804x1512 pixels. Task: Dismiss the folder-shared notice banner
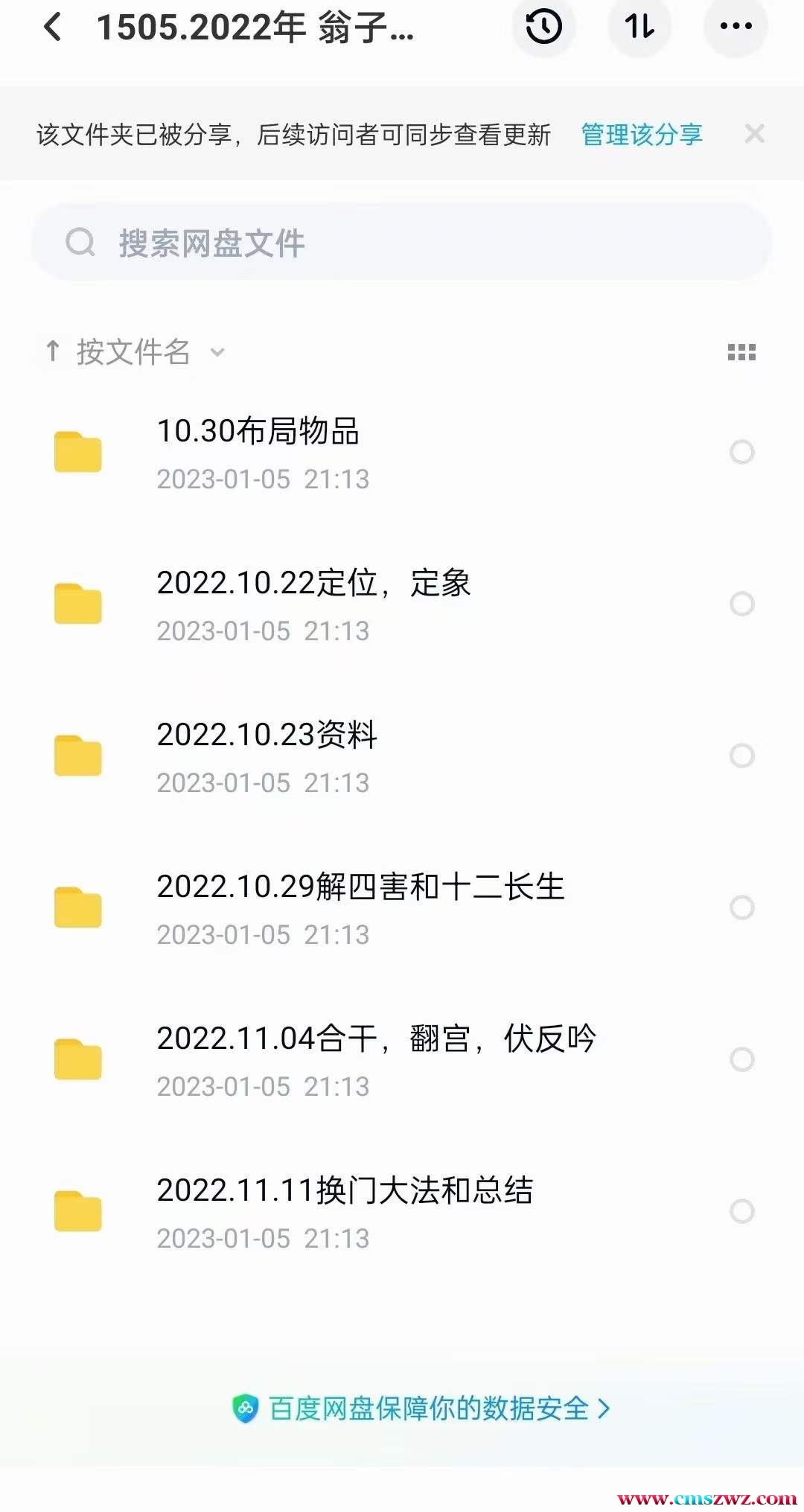pos(754,134)
